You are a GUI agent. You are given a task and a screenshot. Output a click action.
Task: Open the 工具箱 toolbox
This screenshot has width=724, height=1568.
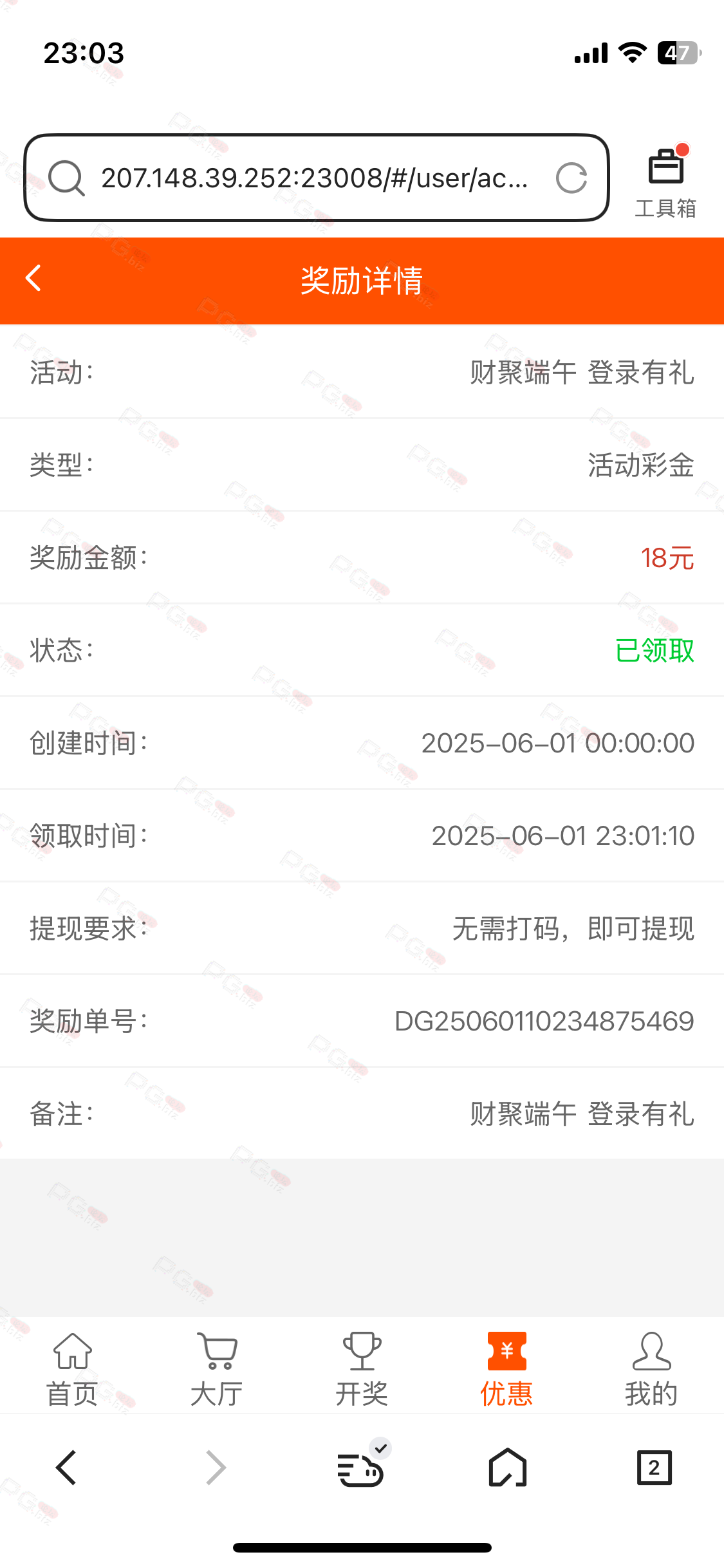(x=666, y=182)
